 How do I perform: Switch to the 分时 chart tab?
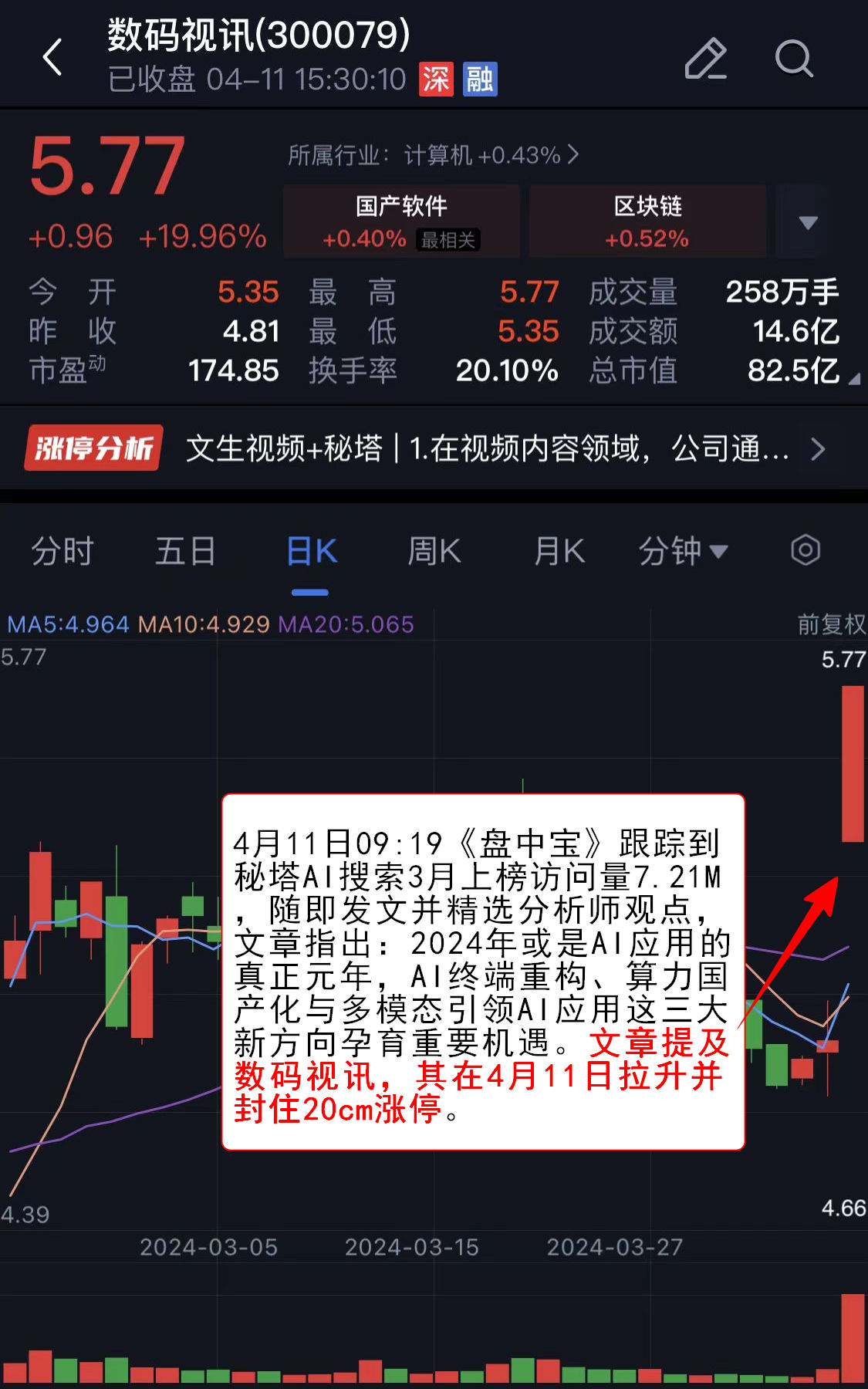coord(62,552)
